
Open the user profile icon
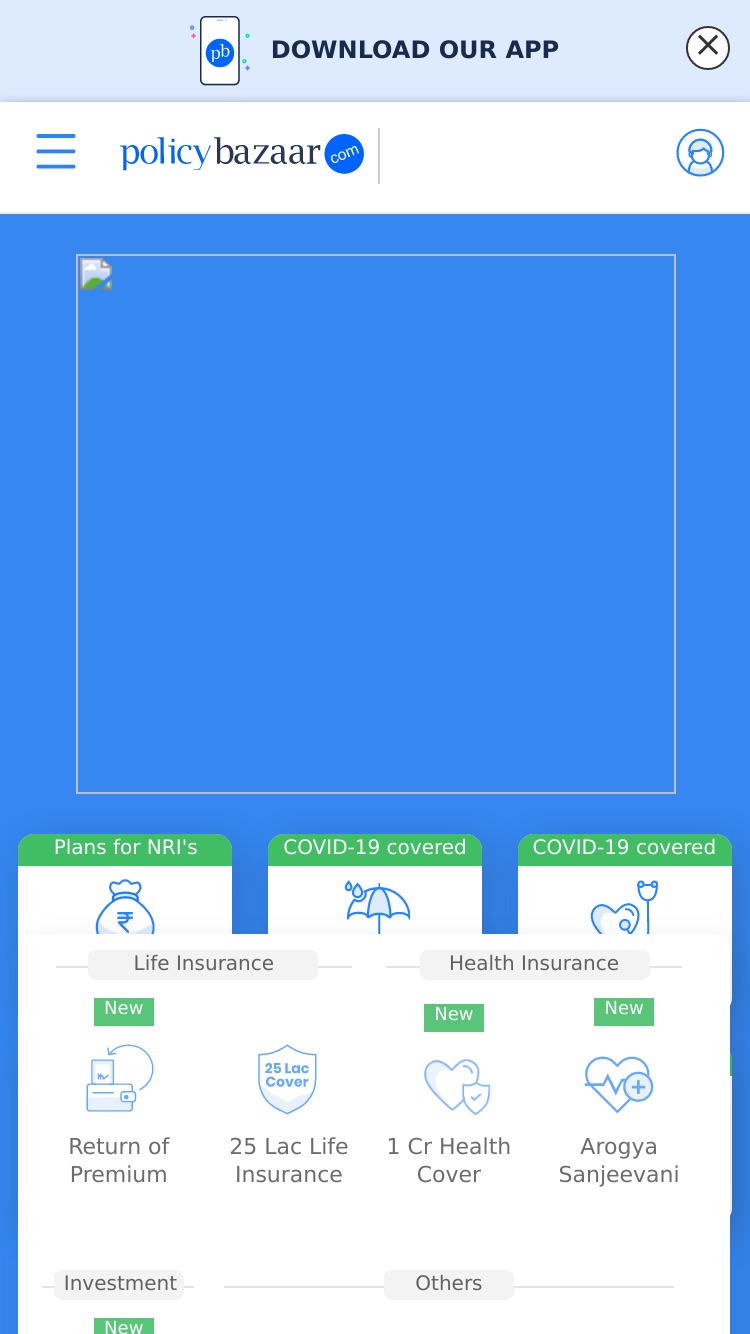[x=700, y=153]
